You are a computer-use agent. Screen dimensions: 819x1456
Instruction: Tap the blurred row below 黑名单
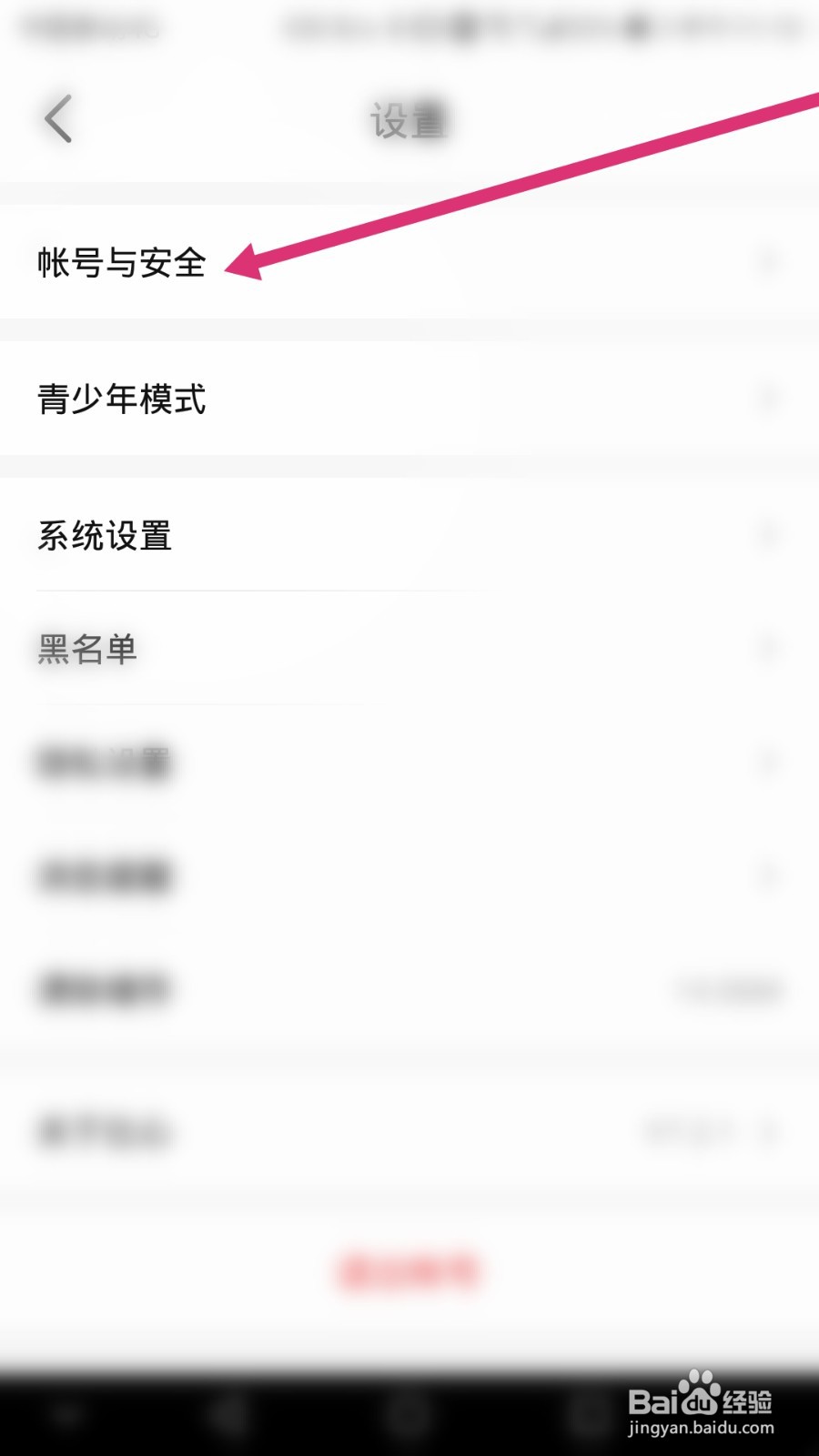(102, 763)
